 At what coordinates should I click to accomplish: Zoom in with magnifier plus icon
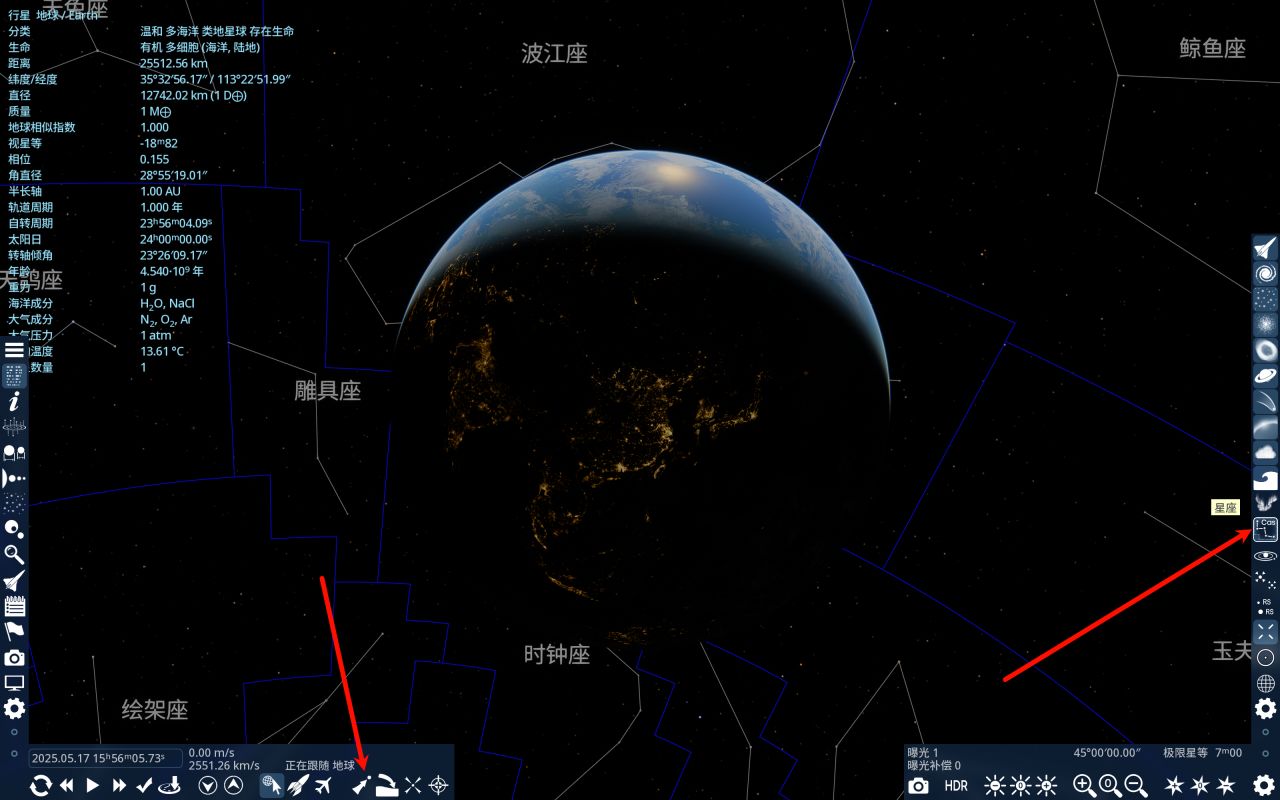click(x=1084, y=786)
